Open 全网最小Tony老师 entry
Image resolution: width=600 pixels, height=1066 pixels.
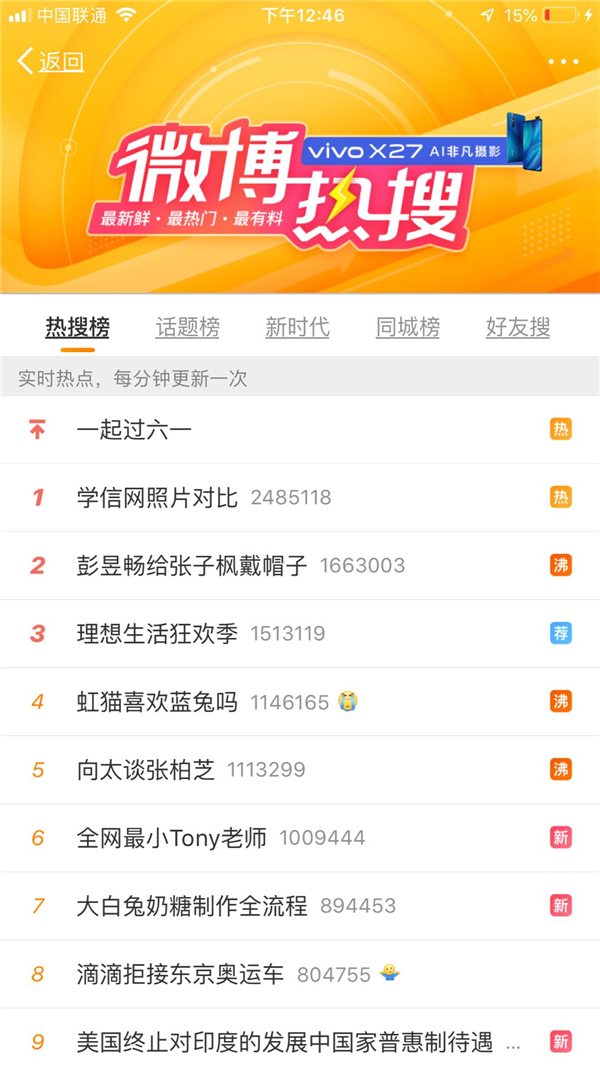point(300,838)
